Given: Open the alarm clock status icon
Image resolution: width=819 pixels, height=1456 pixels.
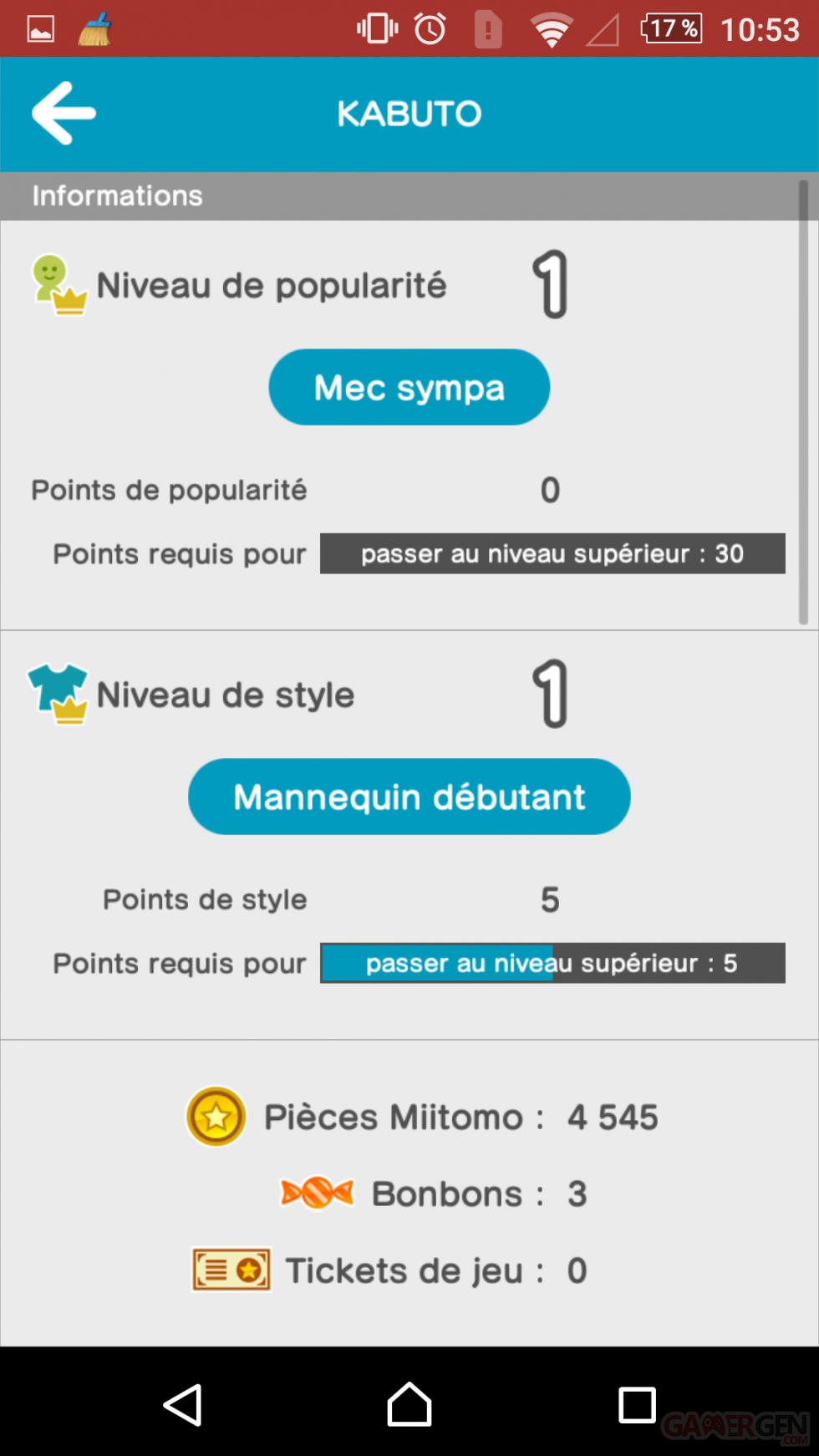Looking at the screenshot, I should coord(429,28).
